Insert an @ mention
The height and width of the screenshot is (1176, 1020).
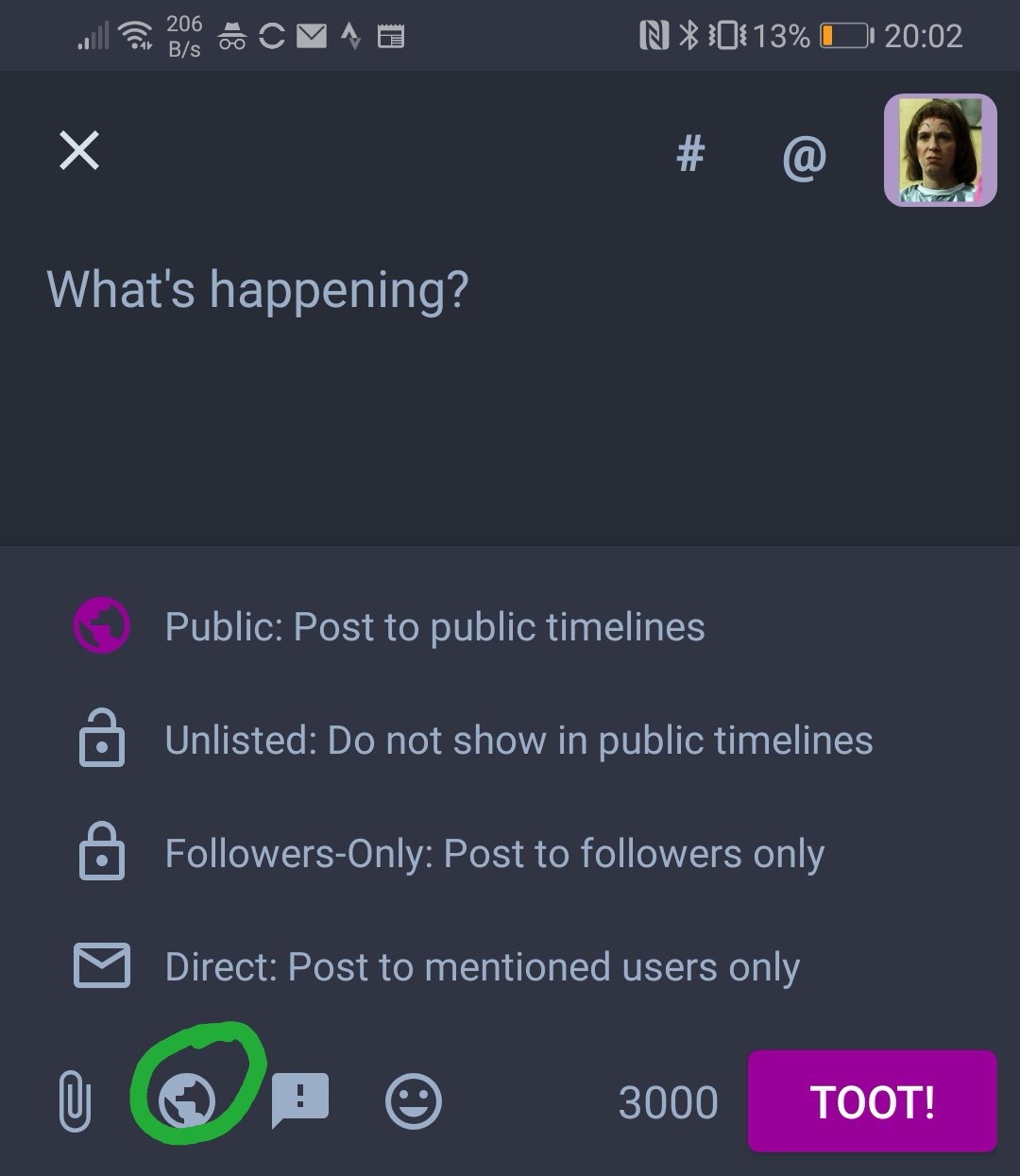click(x=804, y=155)
